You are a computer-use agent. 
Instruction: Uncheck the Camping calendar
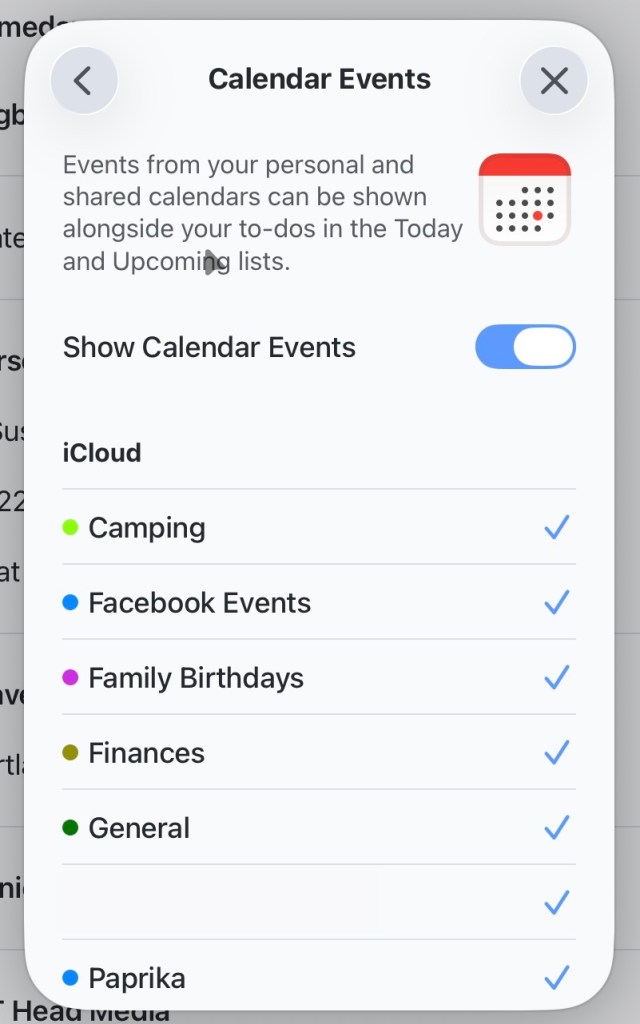click(556, 527)
